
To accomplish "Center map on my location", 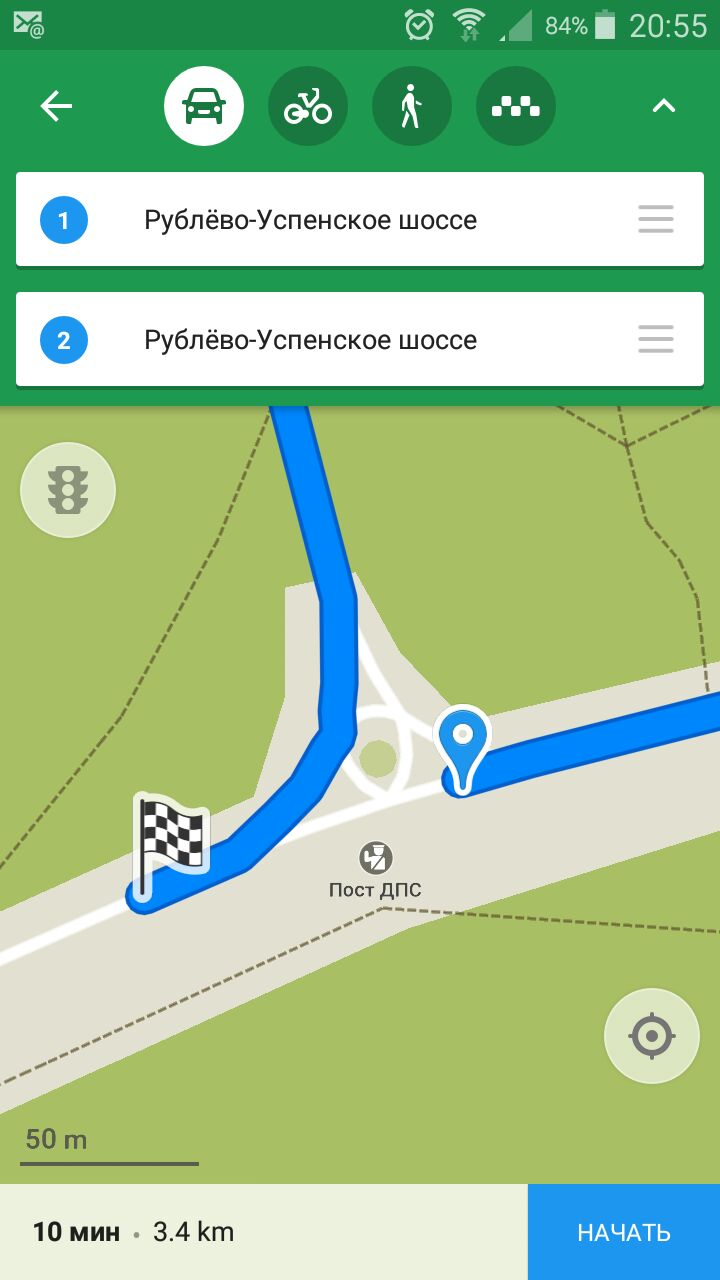I will pyautogui.click(x=652, y=1036).
